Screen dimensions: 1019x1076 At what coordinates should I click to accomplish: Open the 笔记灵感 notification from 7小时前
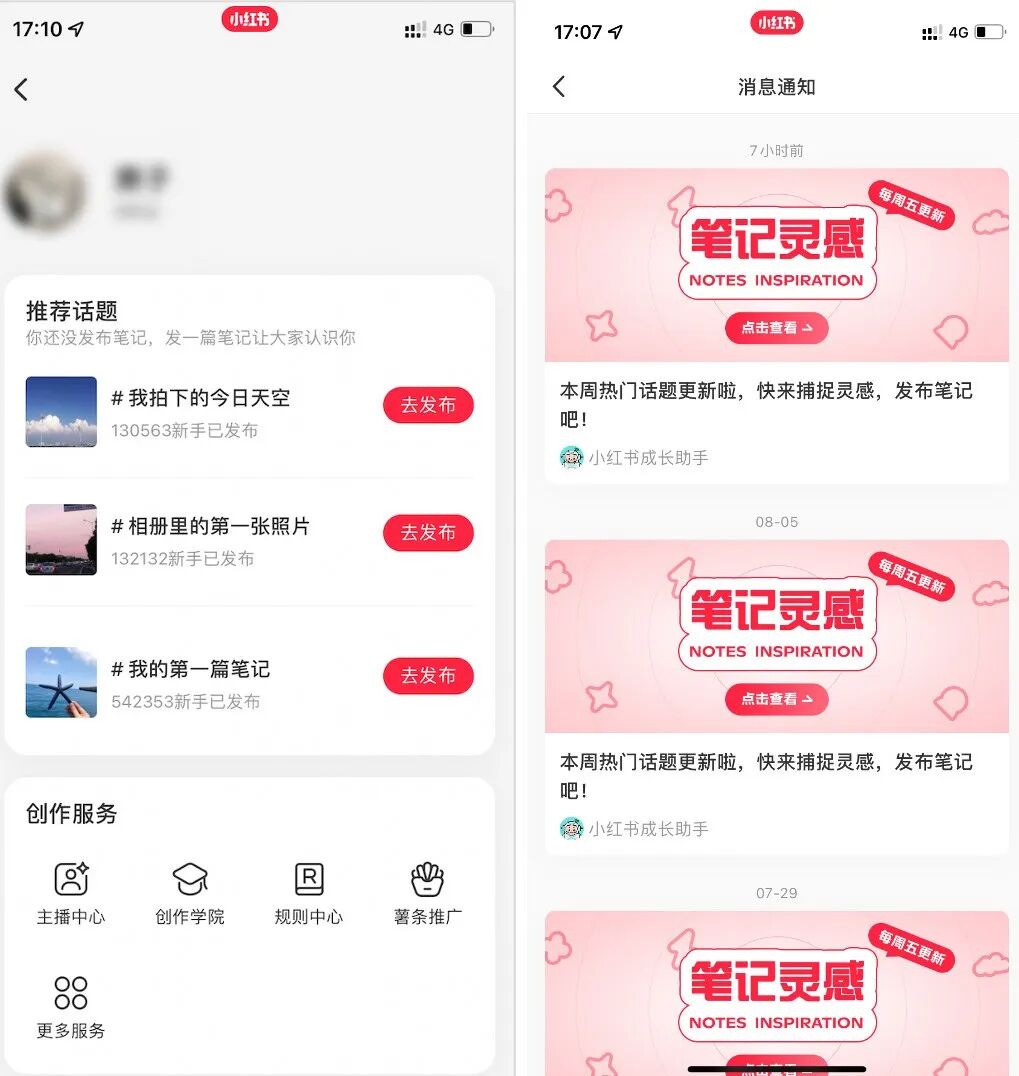pyautogui.click(x=776, y=266)
